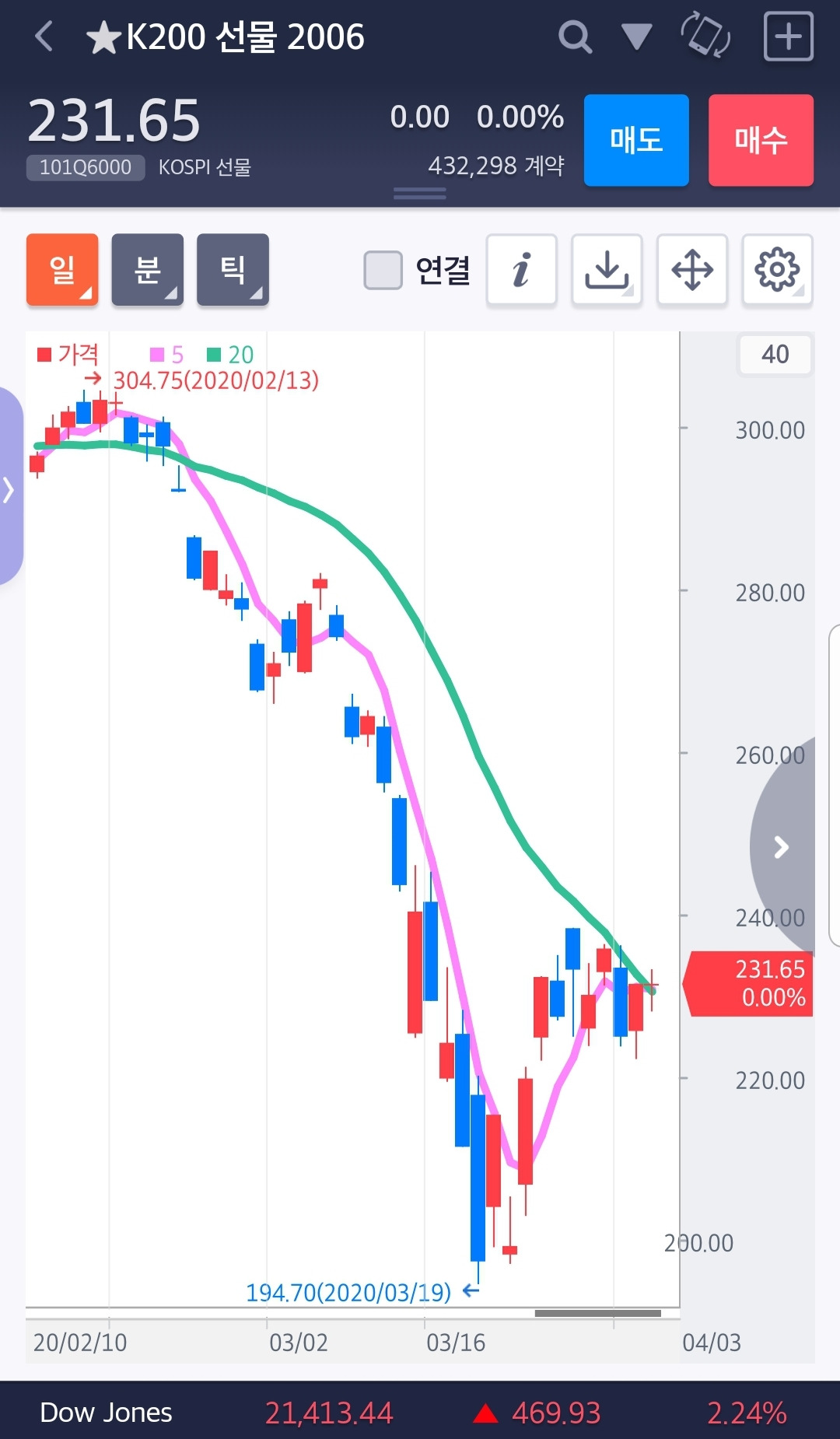The height and width of the screenshot is (1439, 840).
Task: Open chart settings gear
Action: click(776, 270)
